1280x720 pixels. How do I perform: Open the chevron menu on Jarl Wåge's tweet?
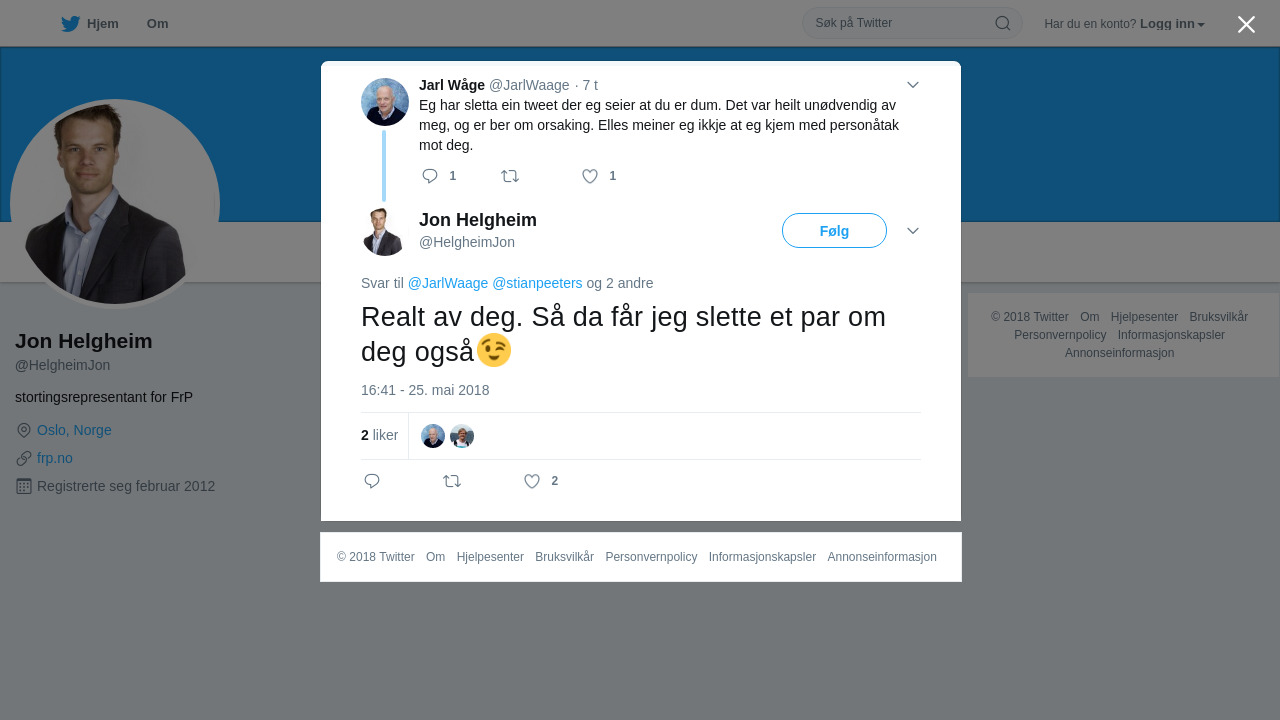pyautogui.click(x=912, y=85)
